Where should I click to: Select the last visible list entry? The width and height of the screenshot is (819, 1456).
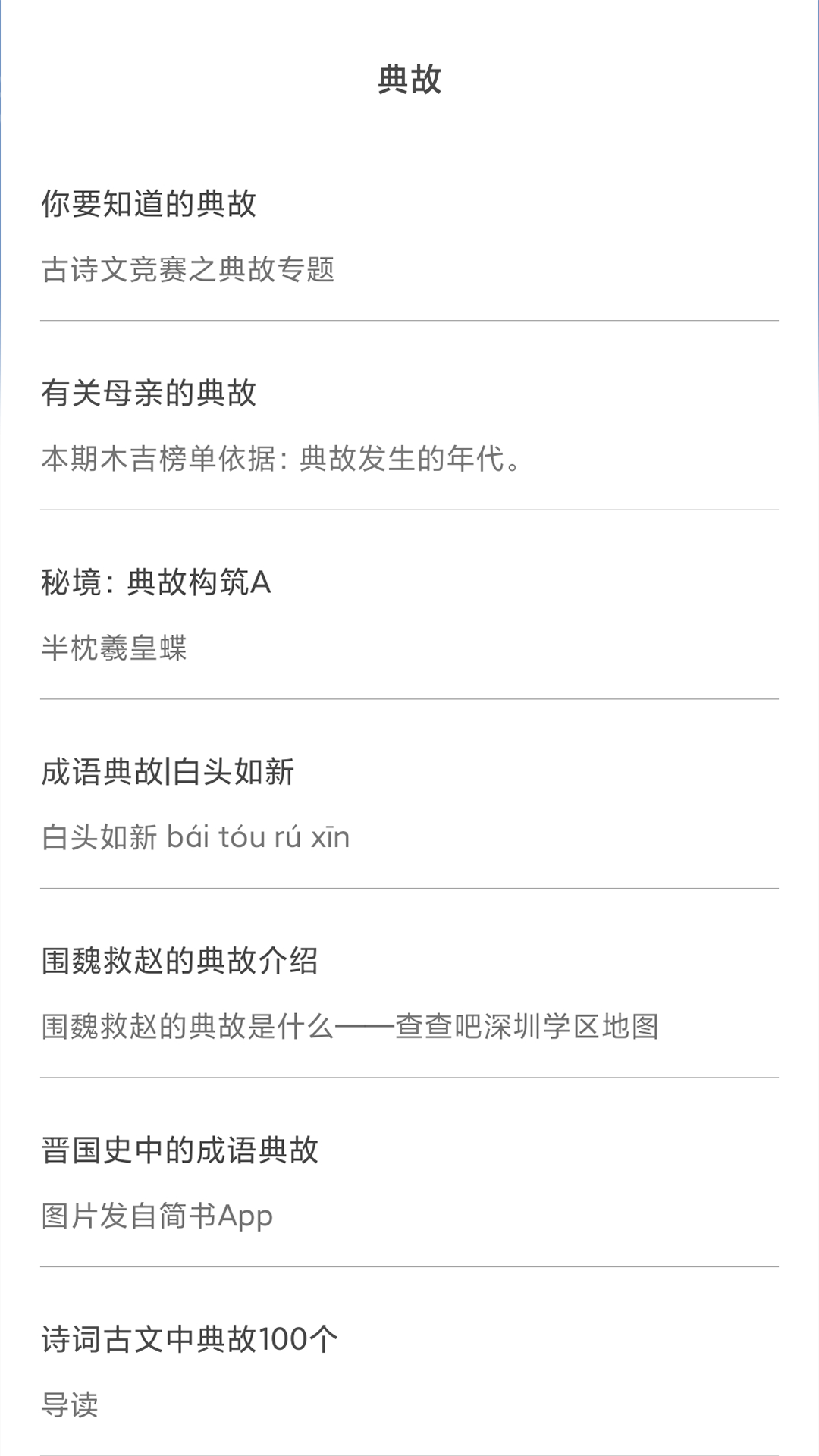click(x=409, y=1373)
